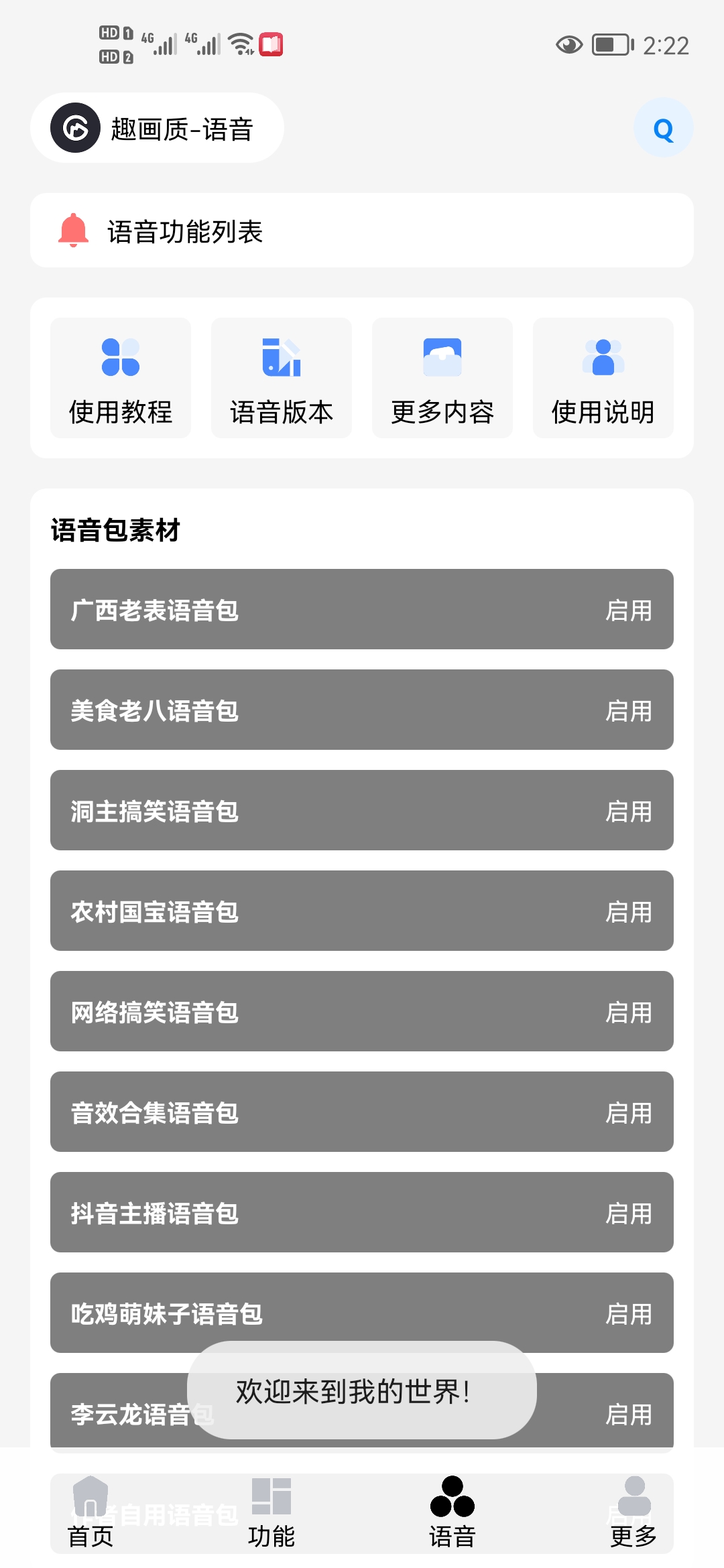Open the search icon in the header
Image resolution: width=724 pixels, height=1568 pixels.
pyautogui.click(x=663, y=129)
